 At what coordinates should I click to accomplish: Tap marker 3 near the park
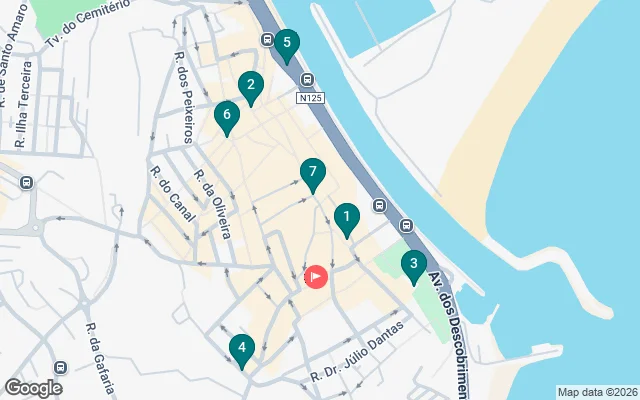click(412, 266)
